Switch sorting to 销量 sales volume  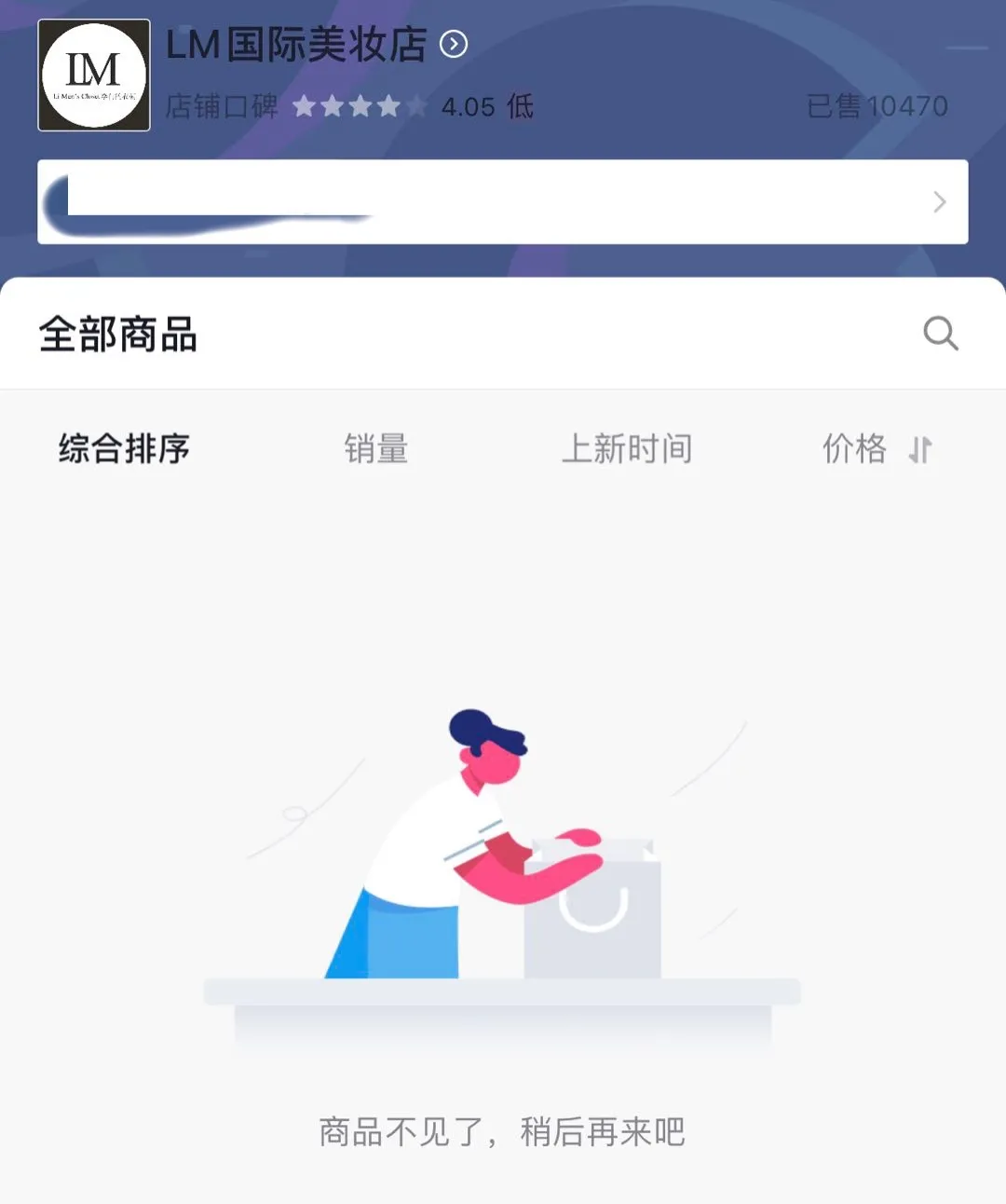click(375, 449)
